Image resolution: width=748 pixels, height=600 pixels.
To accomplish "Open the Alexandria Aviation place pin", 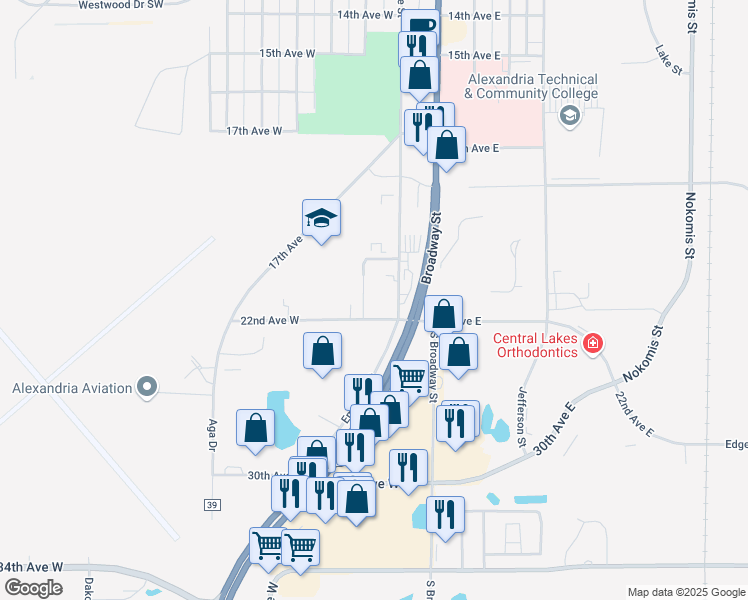I will (x=147, y=387).
